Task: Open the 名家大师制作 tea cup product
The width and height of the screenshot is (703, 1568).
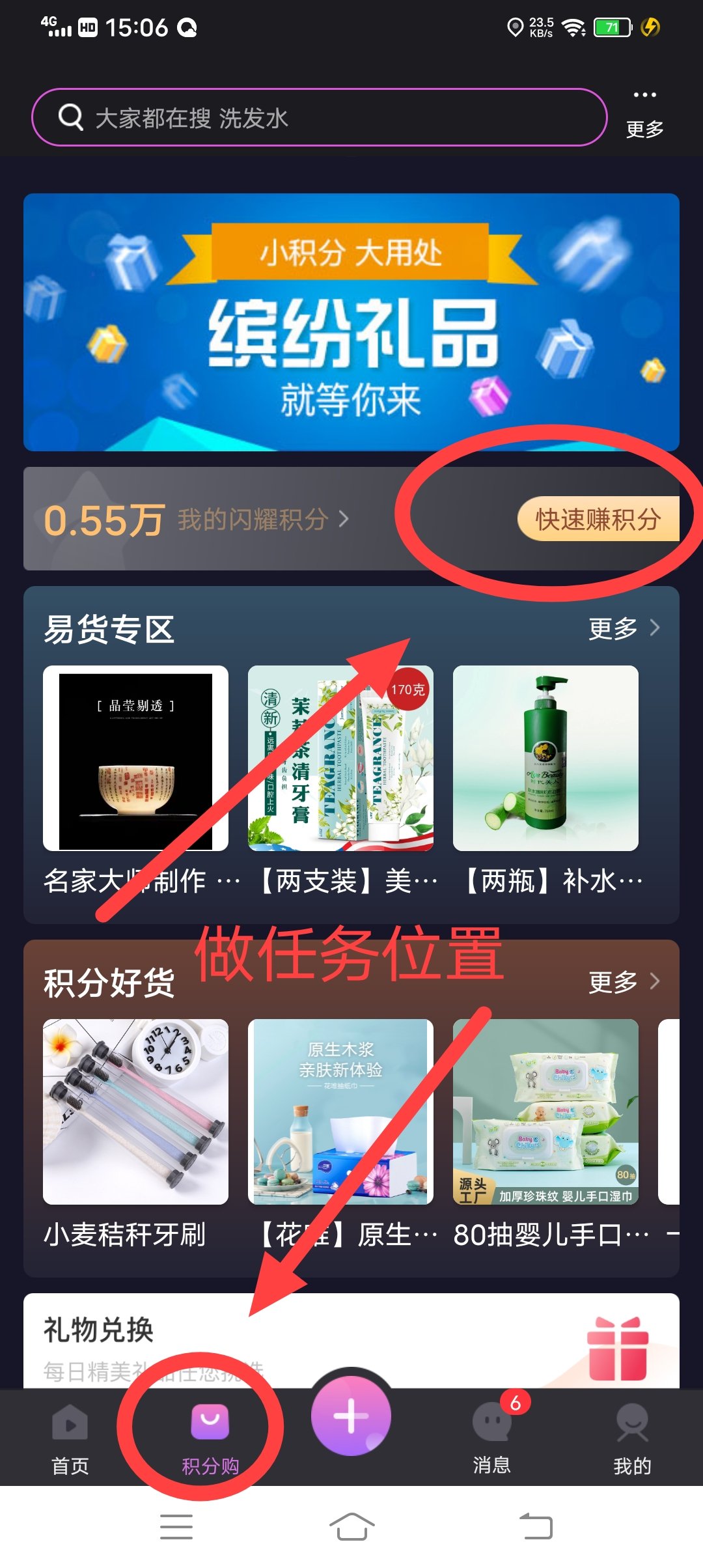Action: click(135, 758)
